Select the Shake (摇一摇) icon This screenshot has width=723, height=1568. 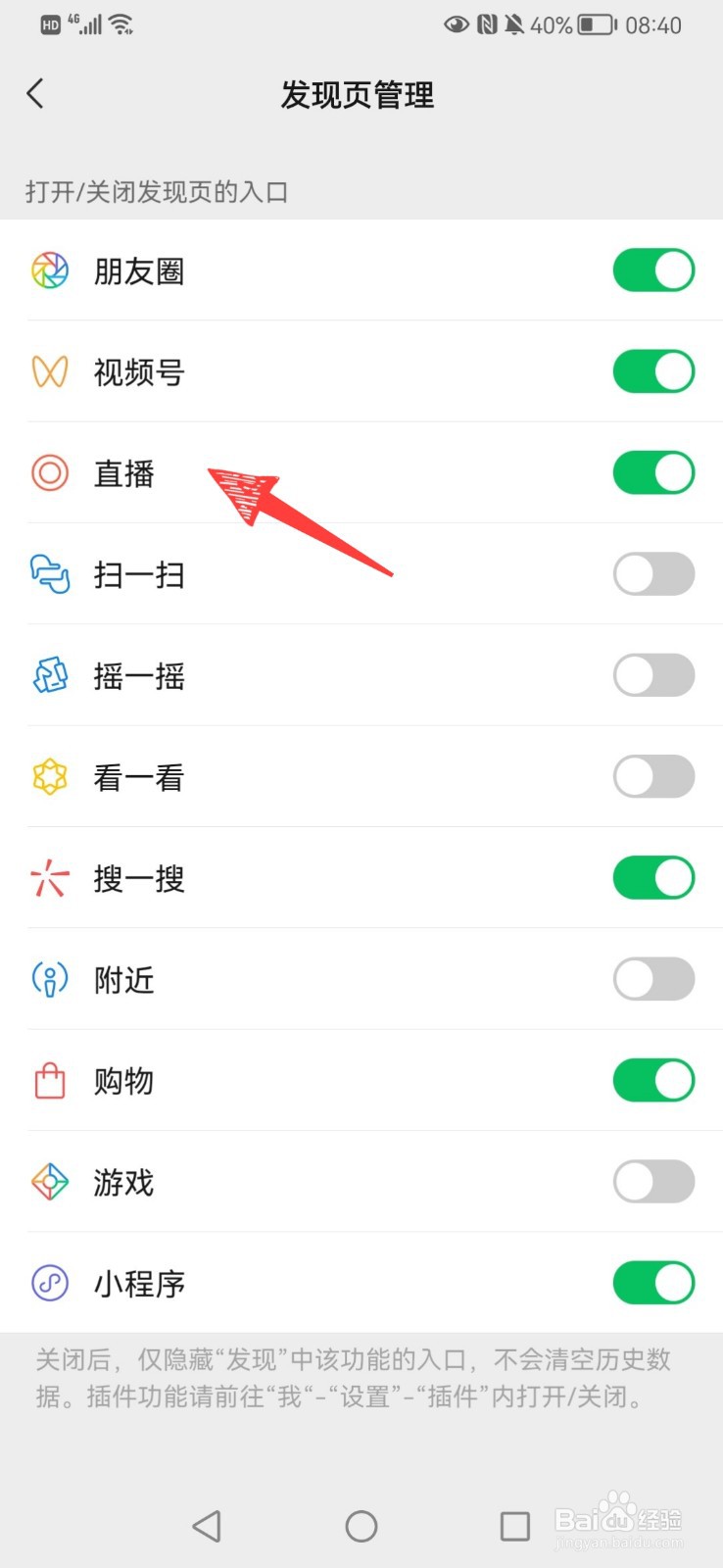point(49,675)
